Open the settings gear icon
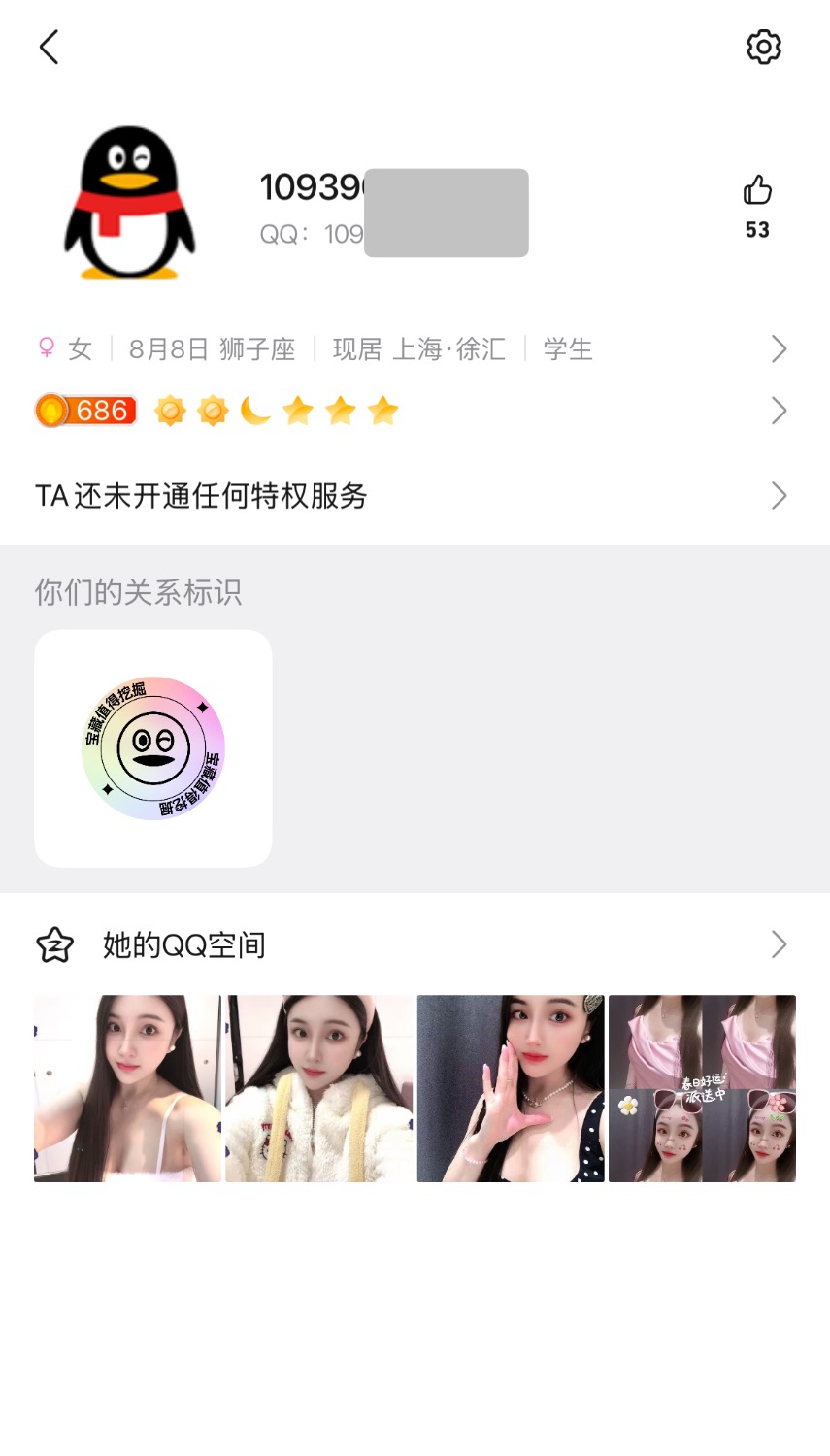830x1456 pixels. point(763,47)
